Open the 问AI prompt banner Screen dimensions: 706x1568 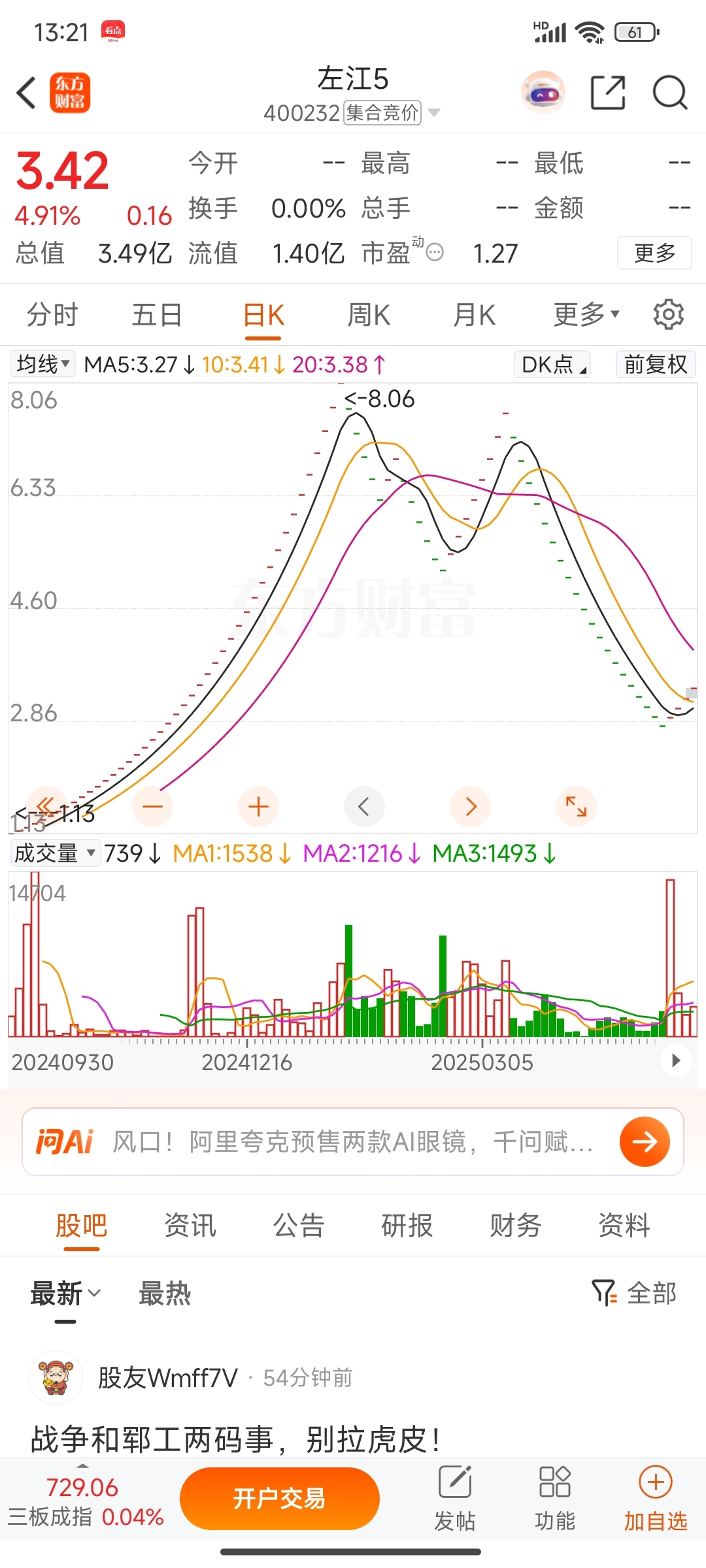pyautogui.click(x=353, y=1142)
